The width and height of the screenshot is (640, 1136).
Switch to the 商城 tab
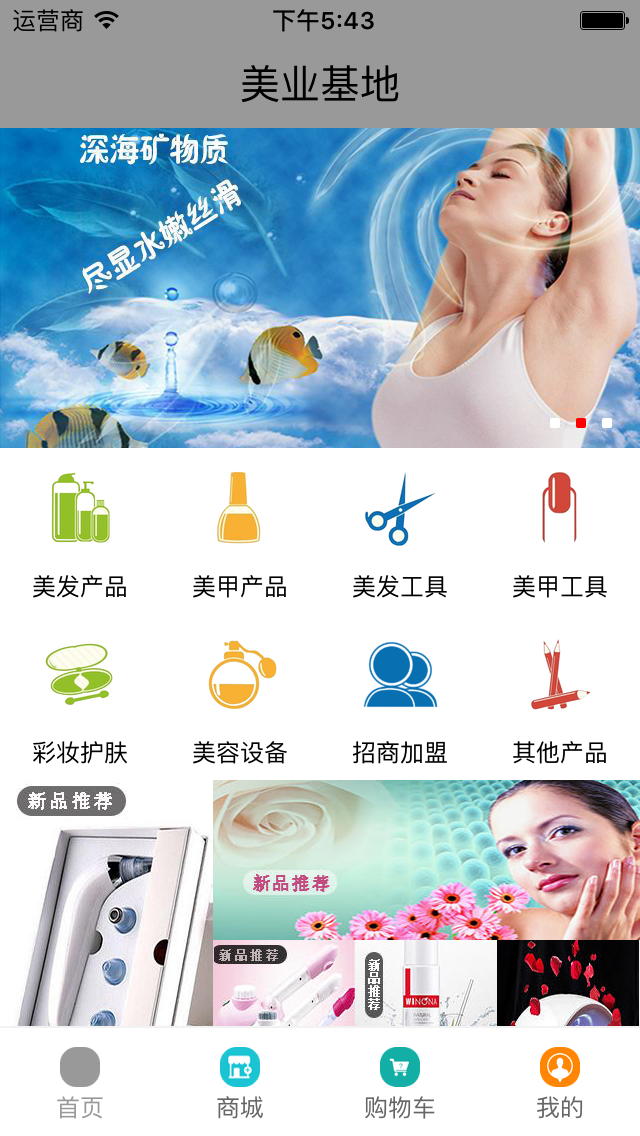[240, 1082]
